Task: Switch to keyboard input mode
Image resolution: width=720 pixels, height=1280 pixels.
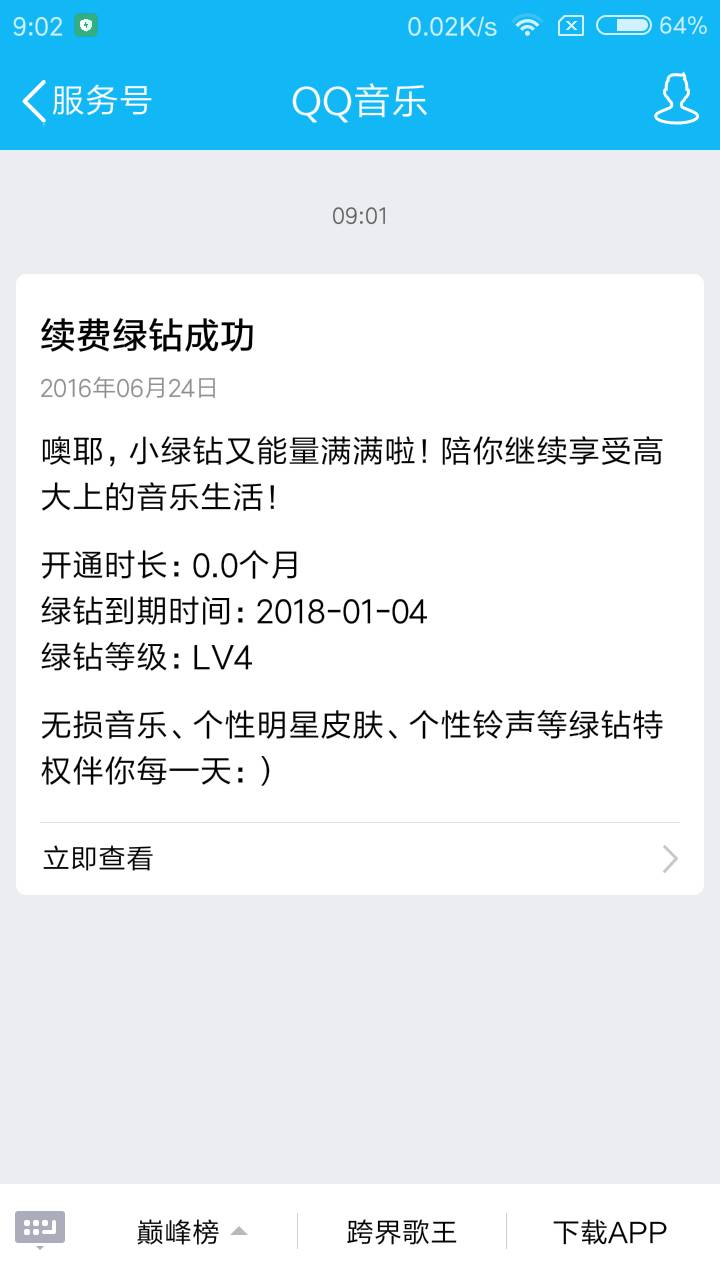Action: [40, 1229]
